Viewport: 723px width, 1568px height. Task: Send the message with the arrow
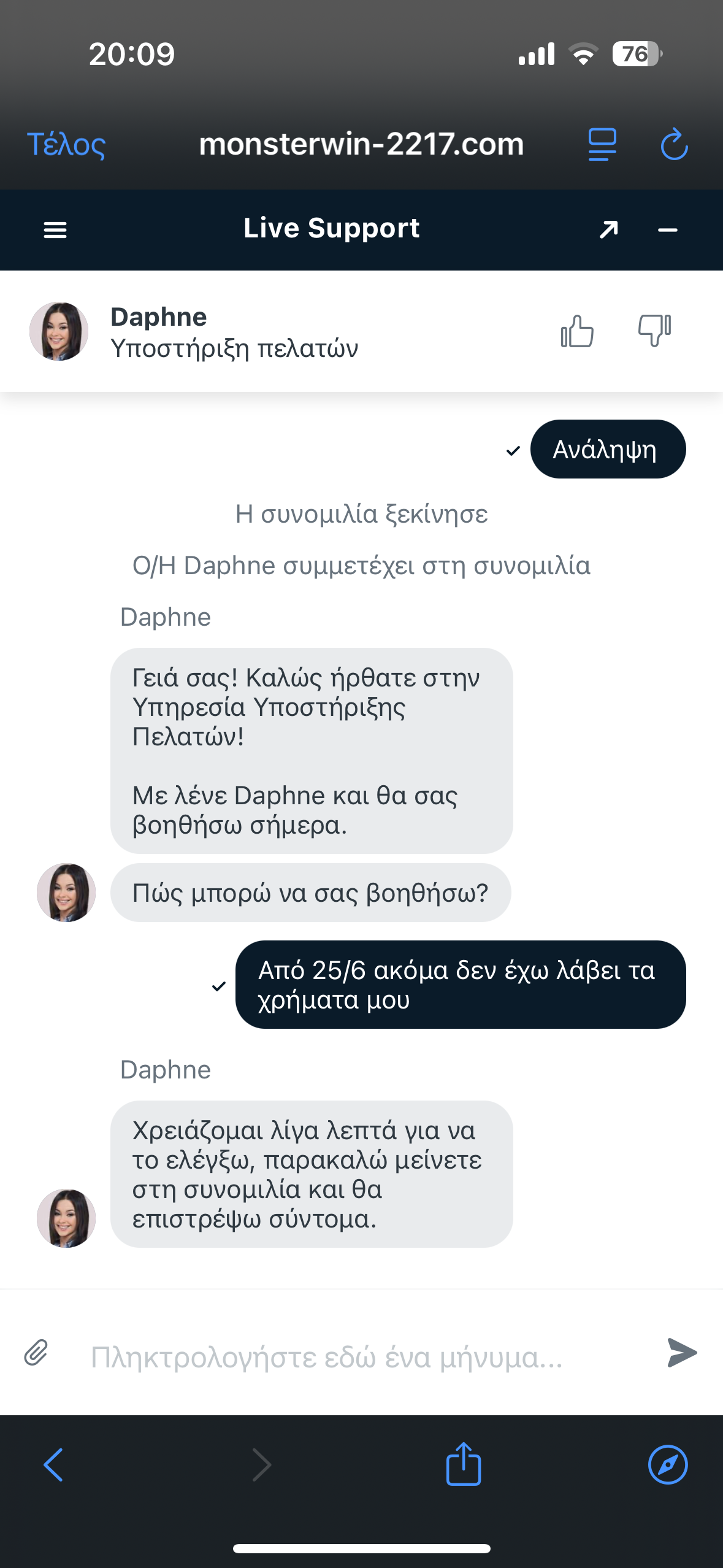682,1353
